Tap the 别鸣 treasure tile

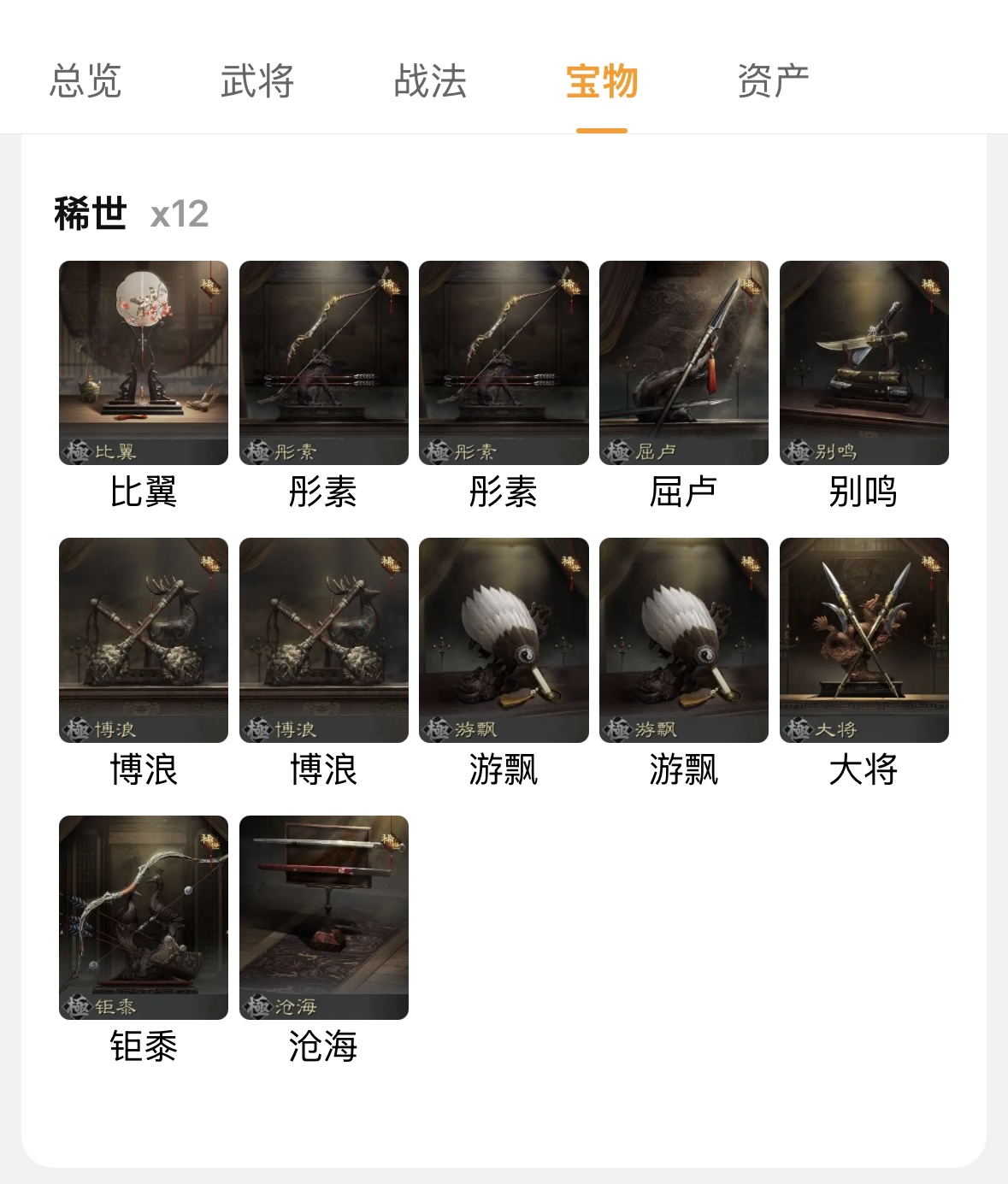click(x=864, y=363)
